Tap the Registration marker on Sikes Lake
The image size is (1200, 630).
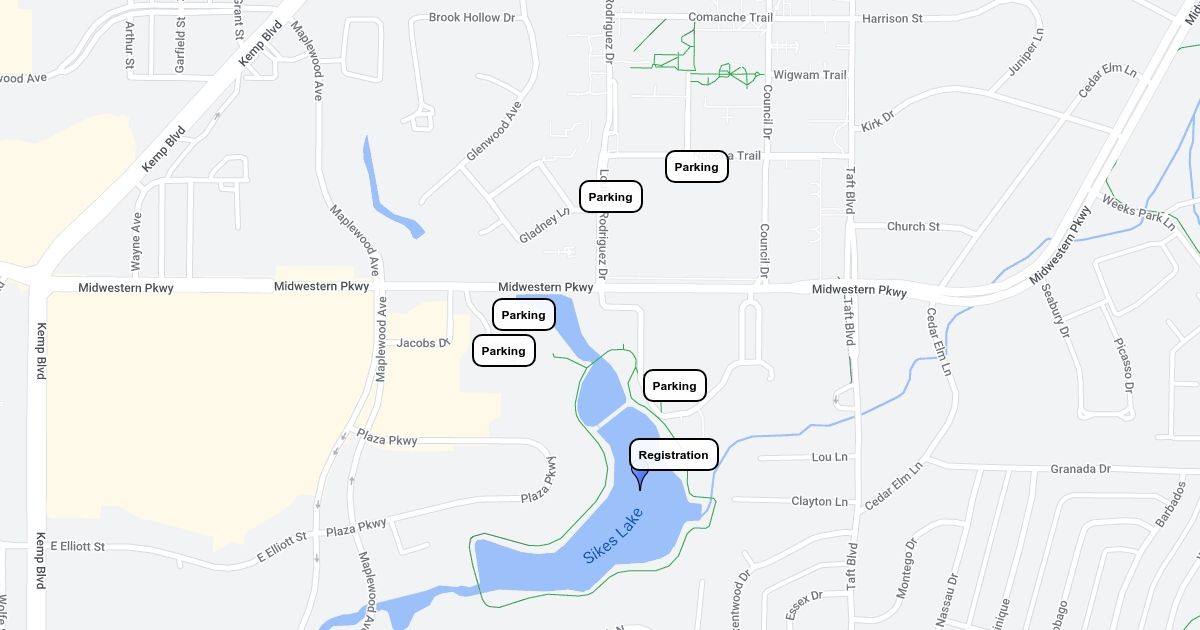tap(673, 455)
